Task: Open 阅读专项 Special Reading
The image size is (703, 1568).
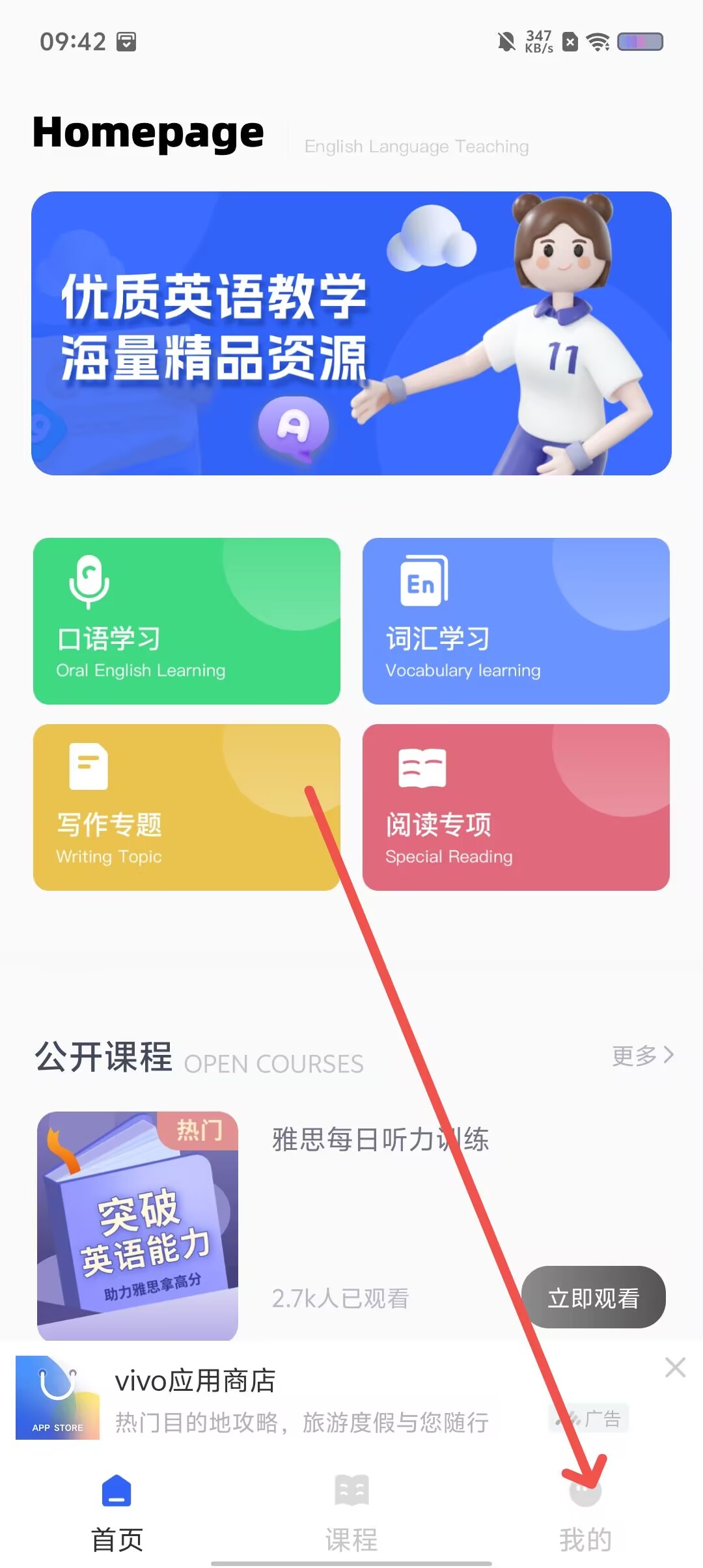Action: click(516, 807)
